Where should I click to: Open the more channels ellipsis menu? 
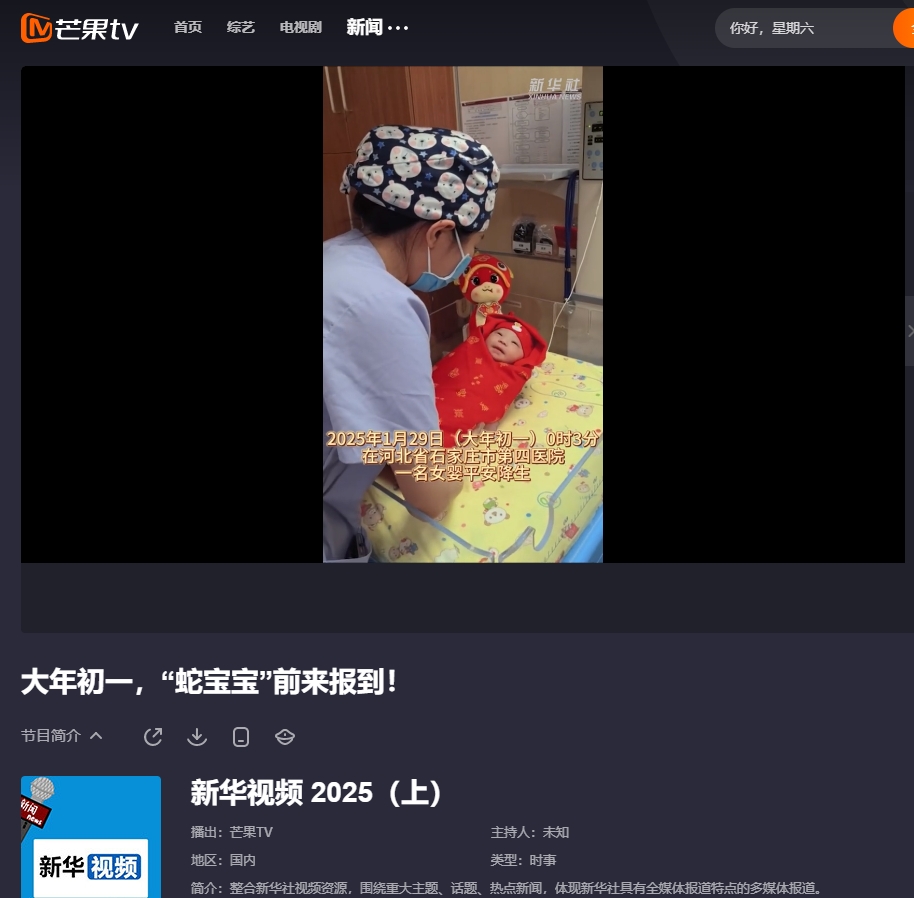tap(398, 28)
